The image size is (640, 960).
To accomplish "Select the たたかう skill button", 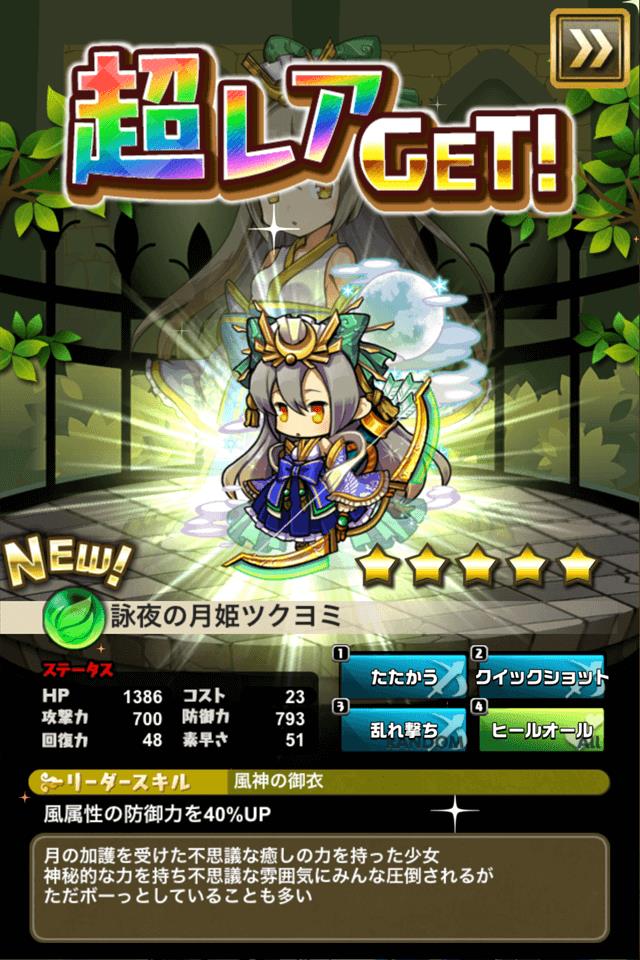I will coord(403,677).
